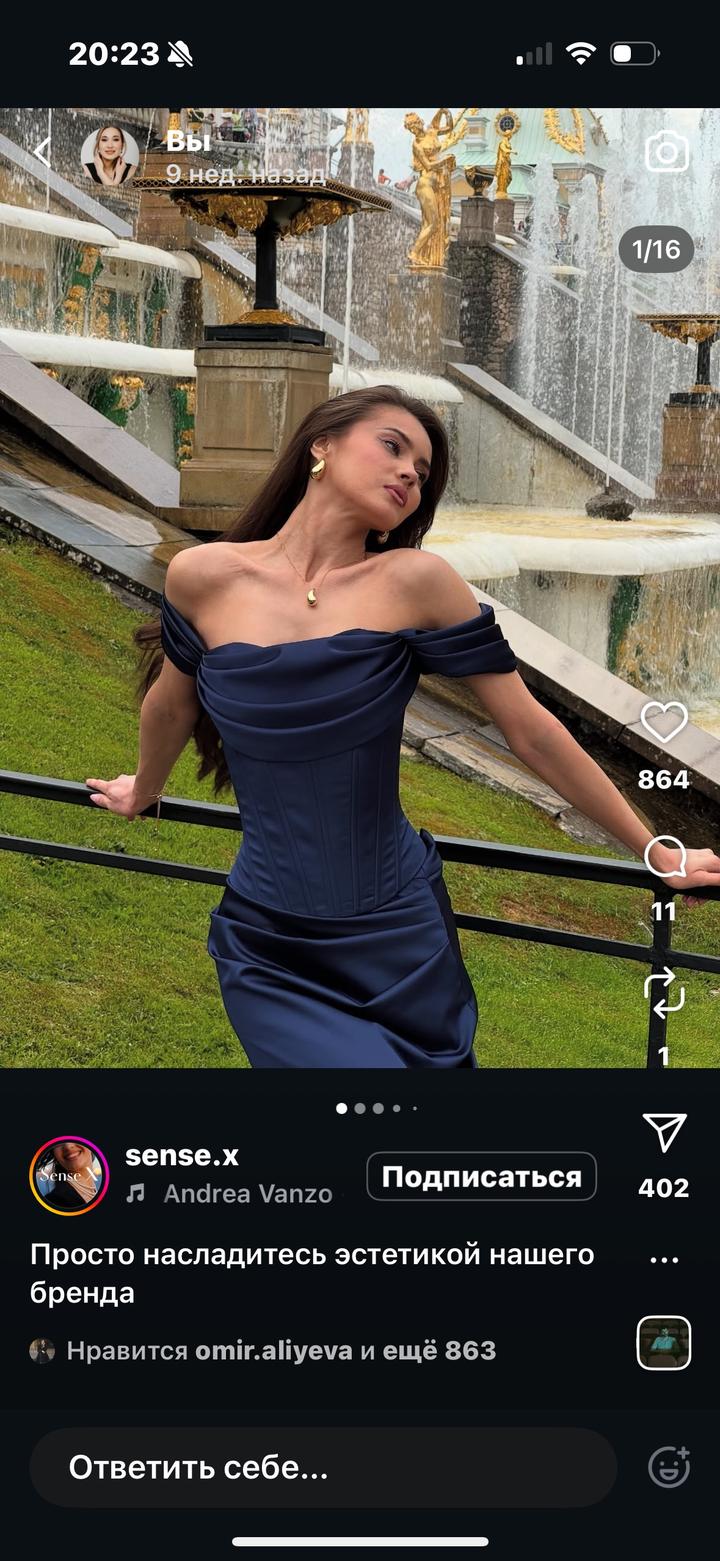Tap the Подписаться button
This screenshot has height=1561, width=720.
click(481, 1176)
